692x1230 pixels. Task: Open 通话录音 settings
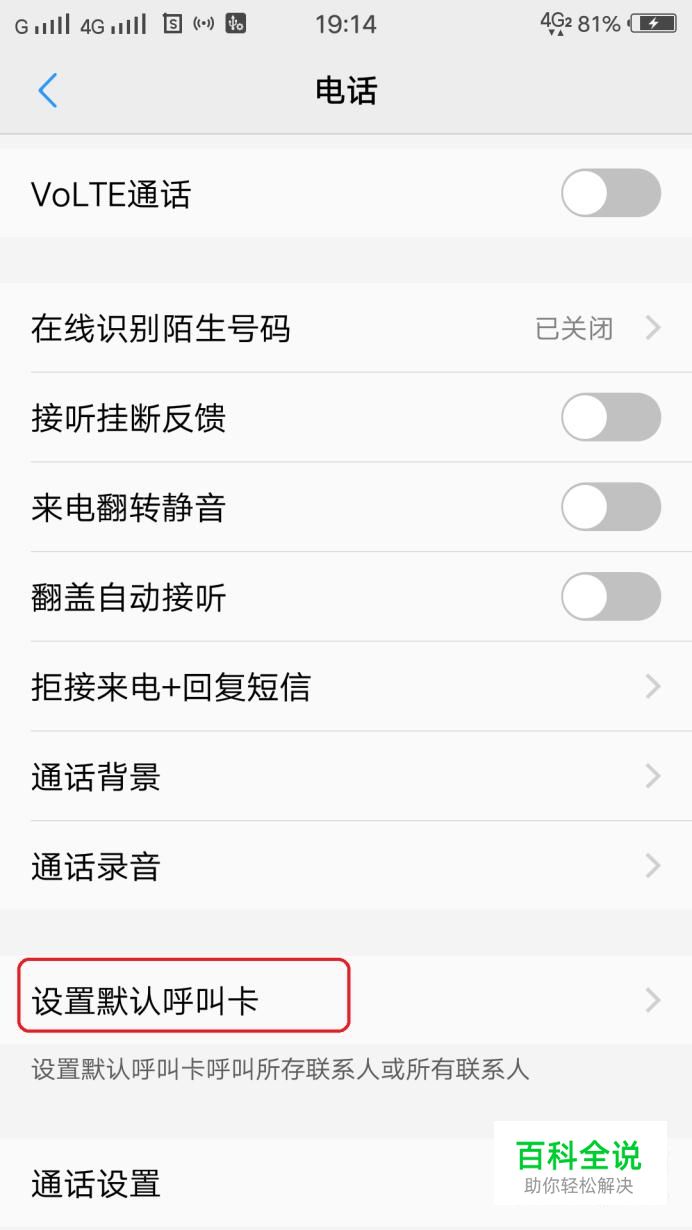(x=346, y=866)
